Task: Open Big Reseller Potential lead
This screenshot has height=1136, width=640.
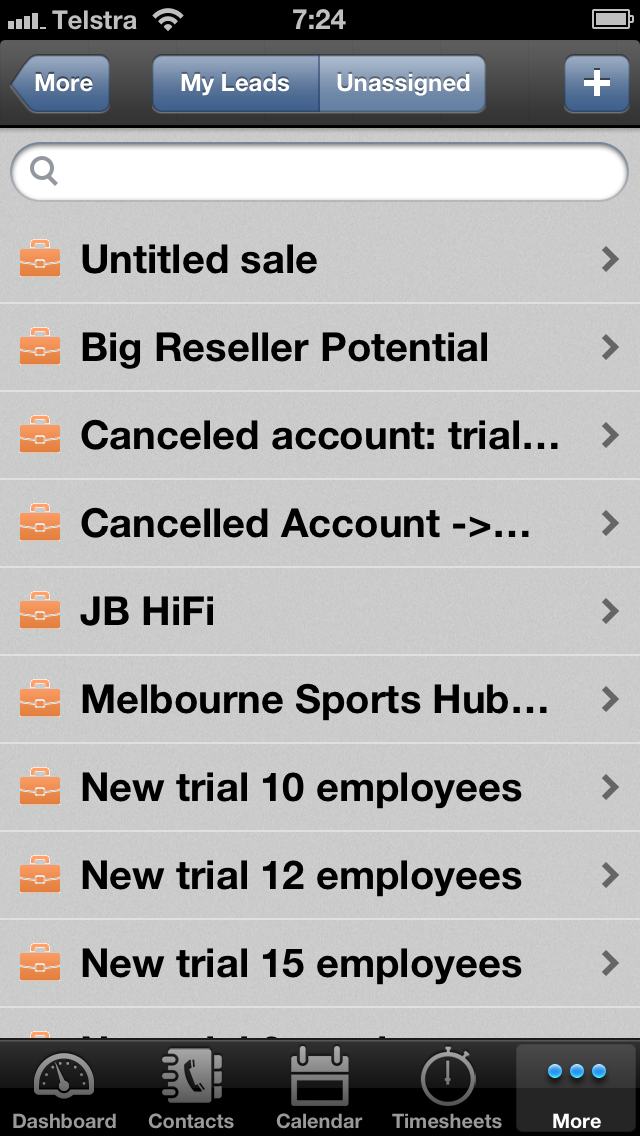Action: [x=320, y=347]
